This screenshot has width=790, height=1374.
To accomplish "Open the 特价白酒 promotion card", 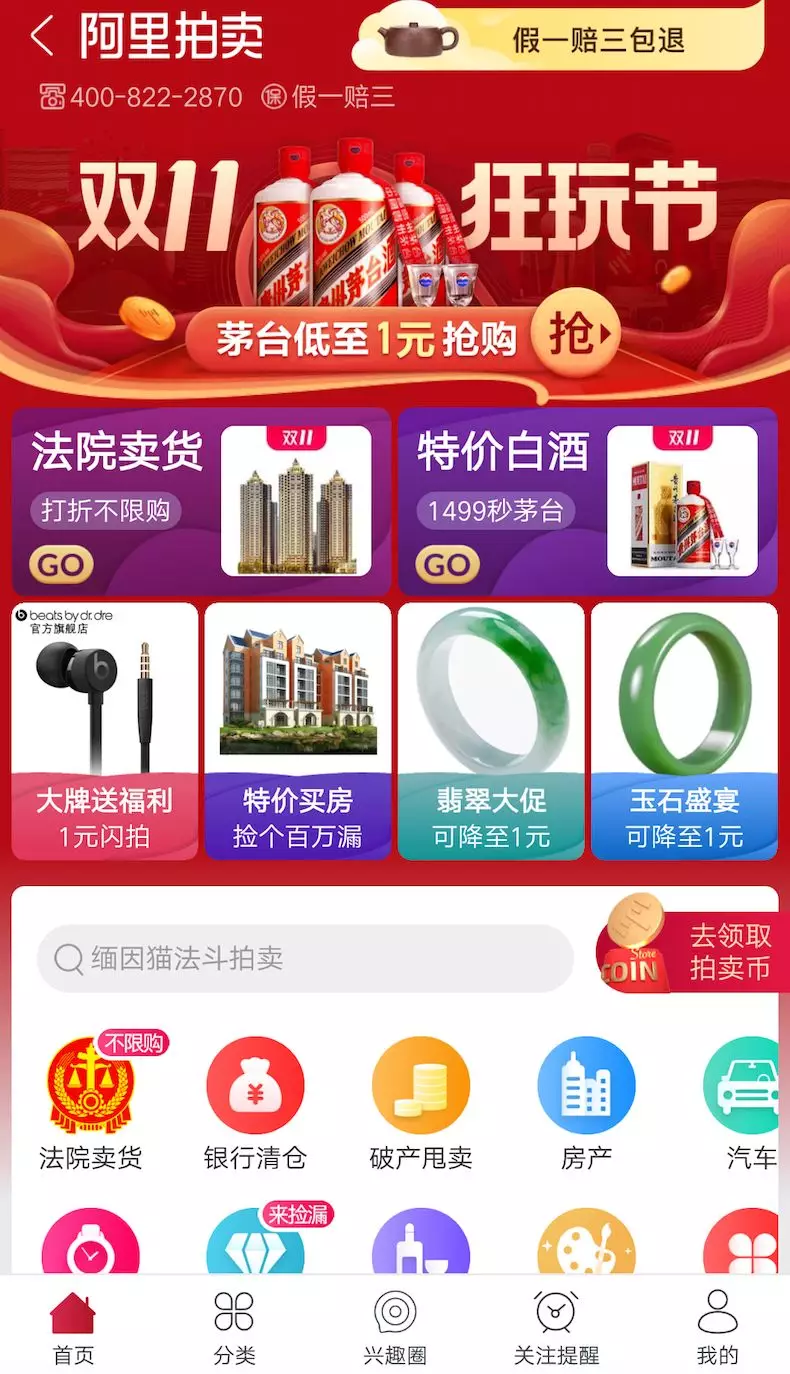I will click(588, 502).
